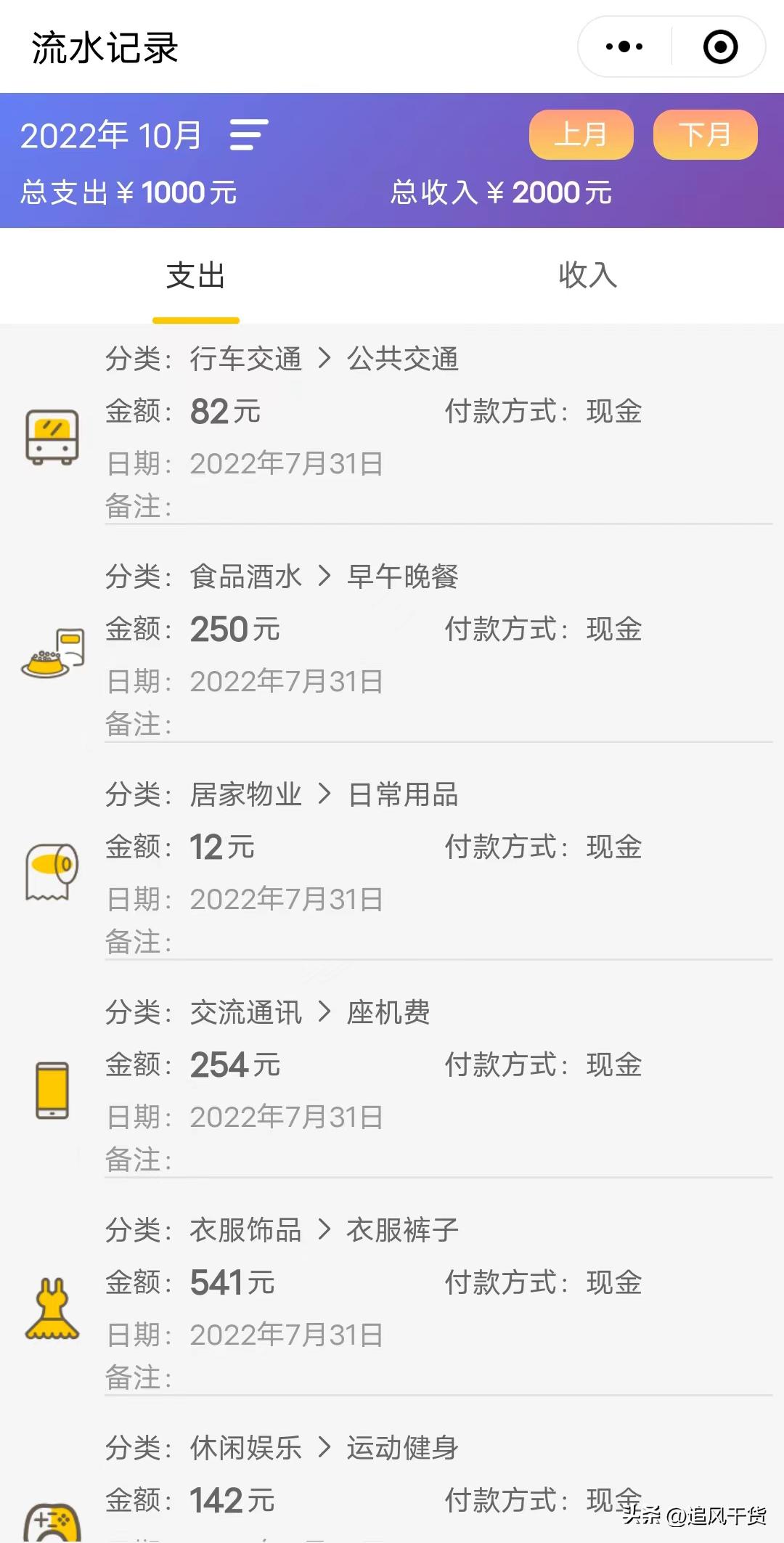This screenshot has width=784, height=1543.
Task: Expand the chevron between 行车交通 and 公共交通
Action: (325, 359)
